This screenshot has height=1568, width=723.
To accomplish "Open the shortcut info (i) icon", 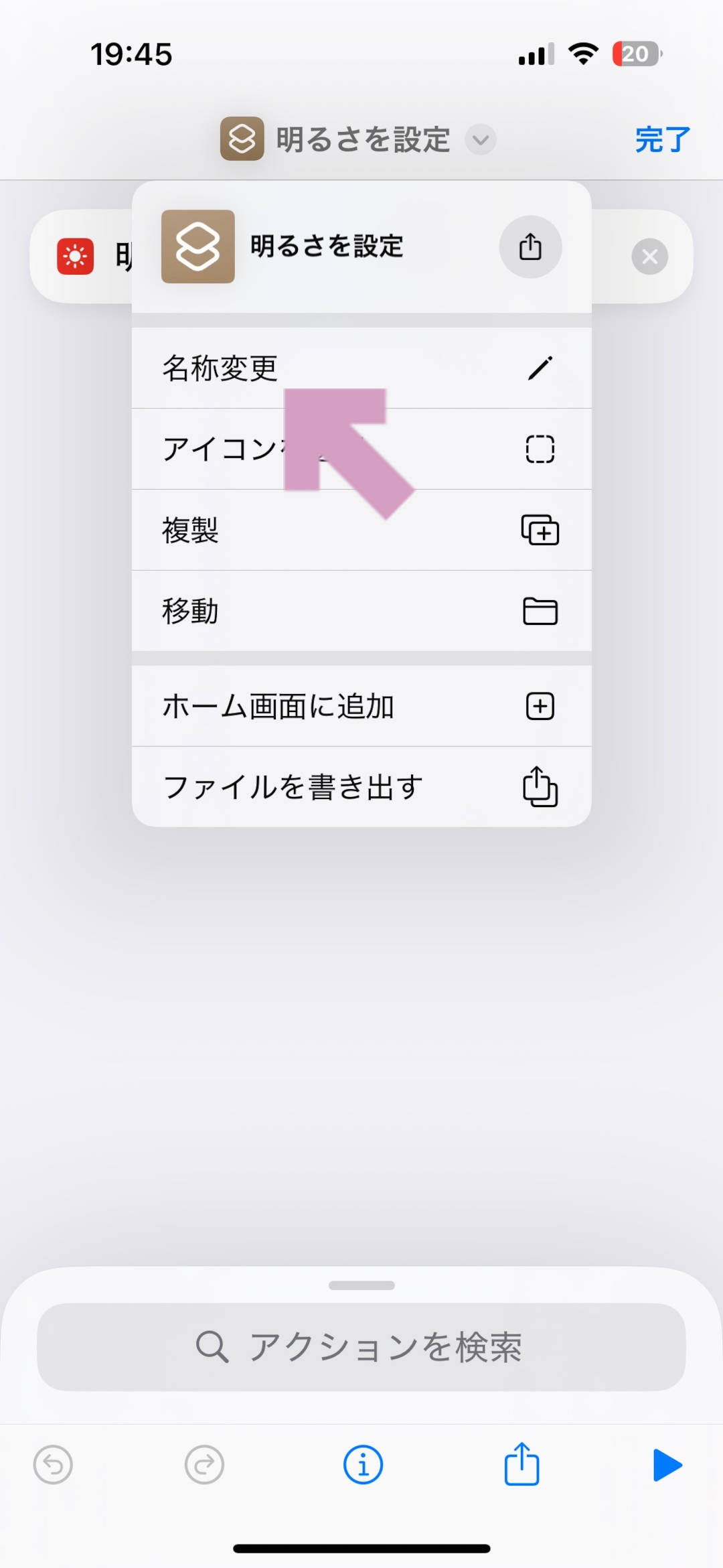I will click(x=361, y=1464).
